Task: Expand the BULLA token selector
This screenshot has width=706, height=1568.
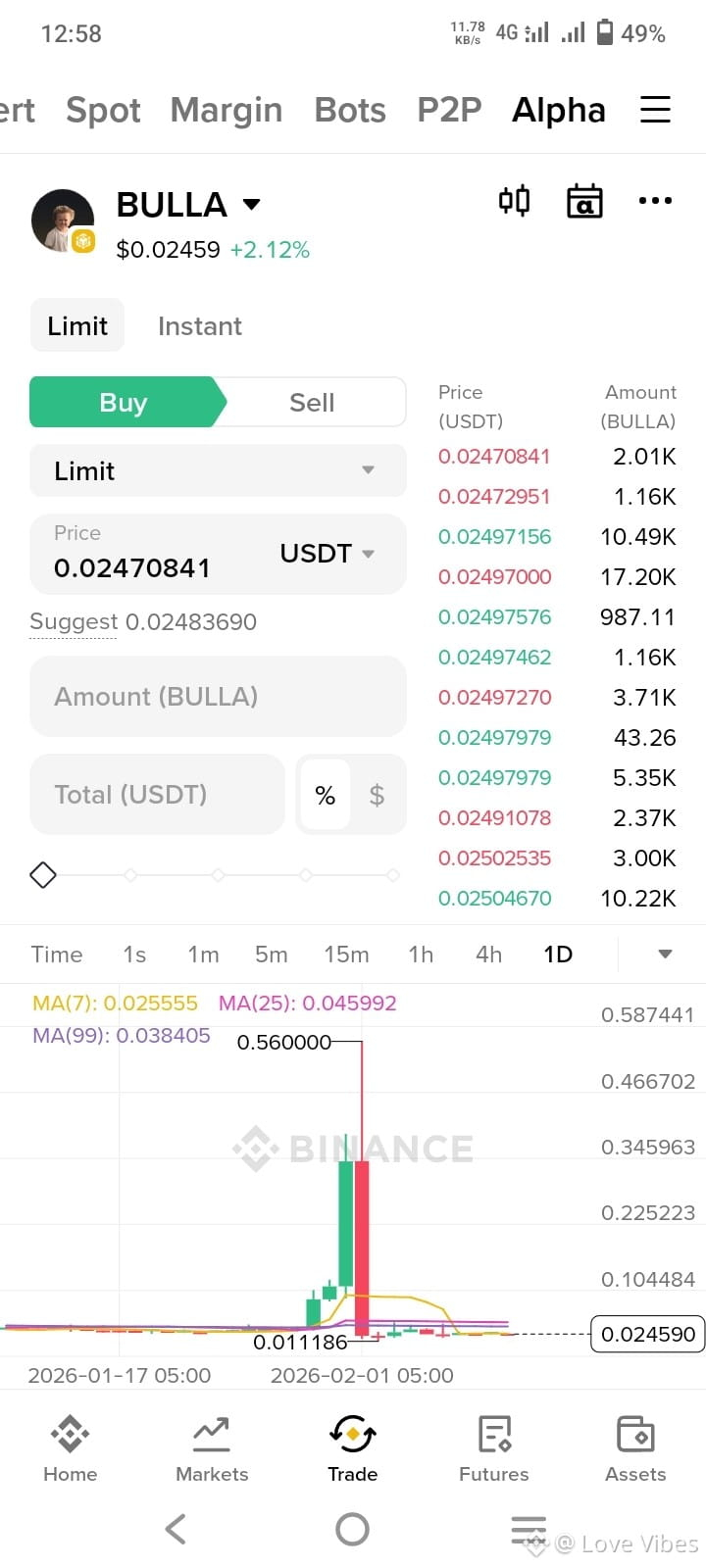Action: coord(252,204)
